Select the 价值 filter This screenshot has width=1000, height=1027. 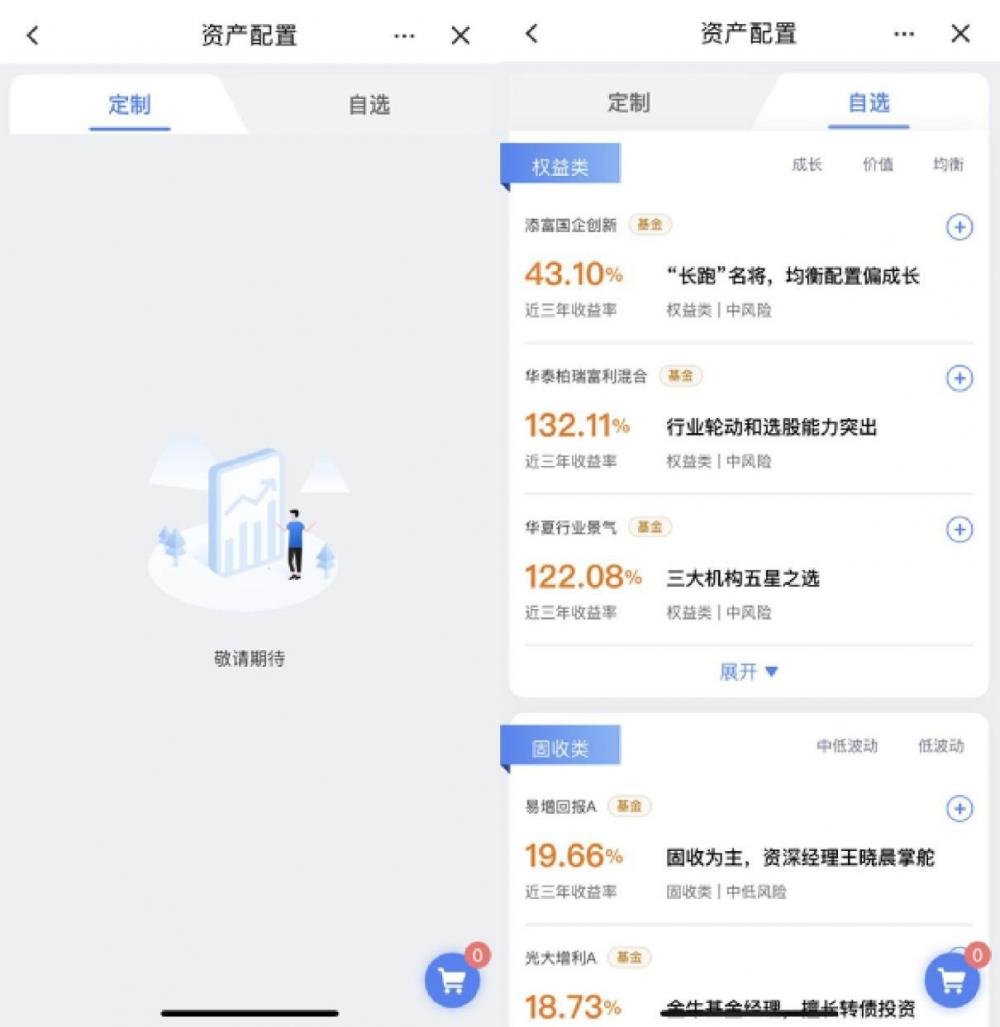[x=877, y=165]
